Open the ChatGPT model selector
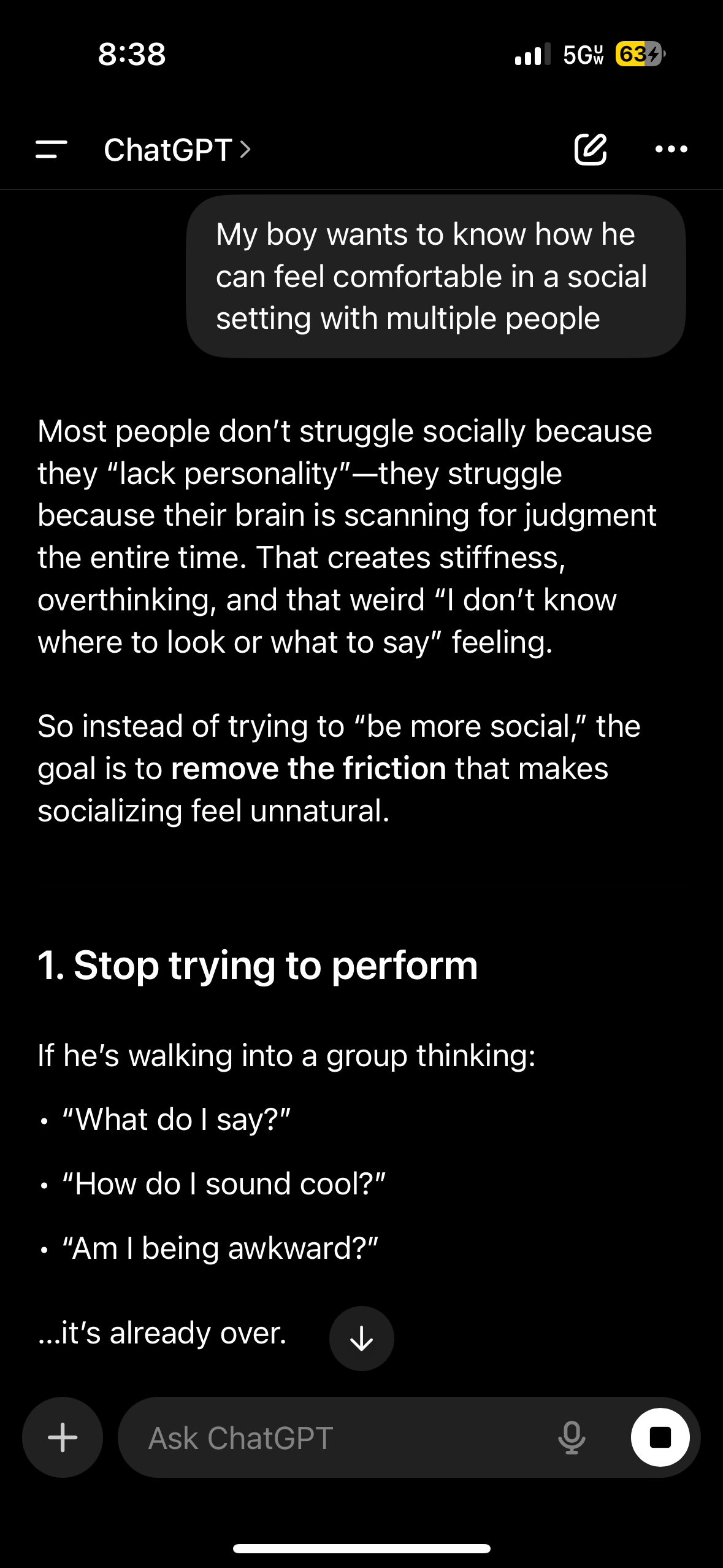Screen dimensions: 723x1568 coord(177,150)
